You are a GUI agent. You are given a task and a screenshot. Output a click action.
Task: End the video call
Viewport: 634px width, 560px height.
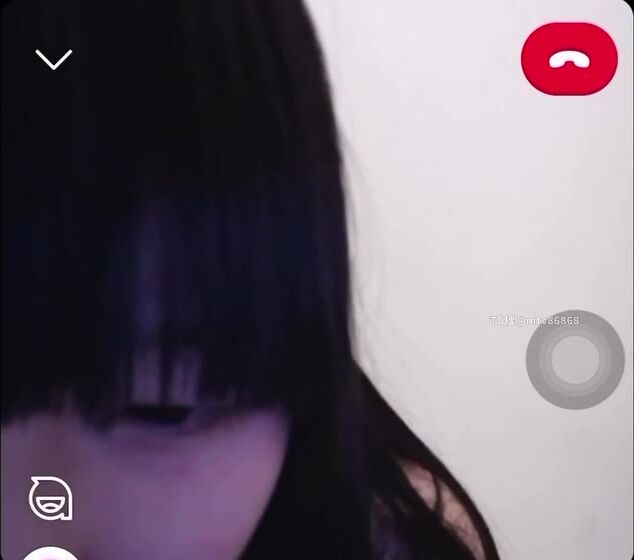[569, 59]
